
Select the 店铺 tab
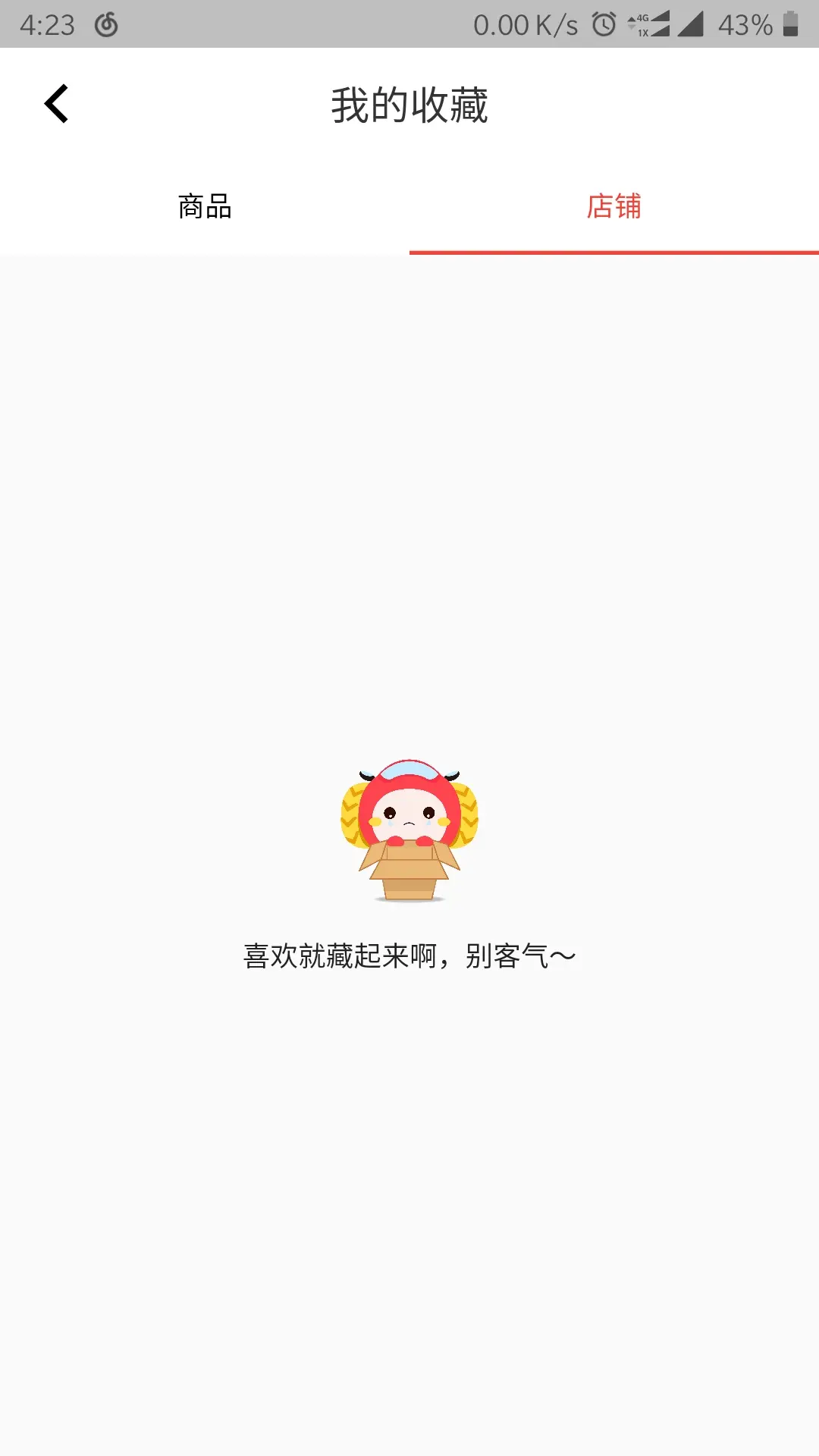(613, 206)
